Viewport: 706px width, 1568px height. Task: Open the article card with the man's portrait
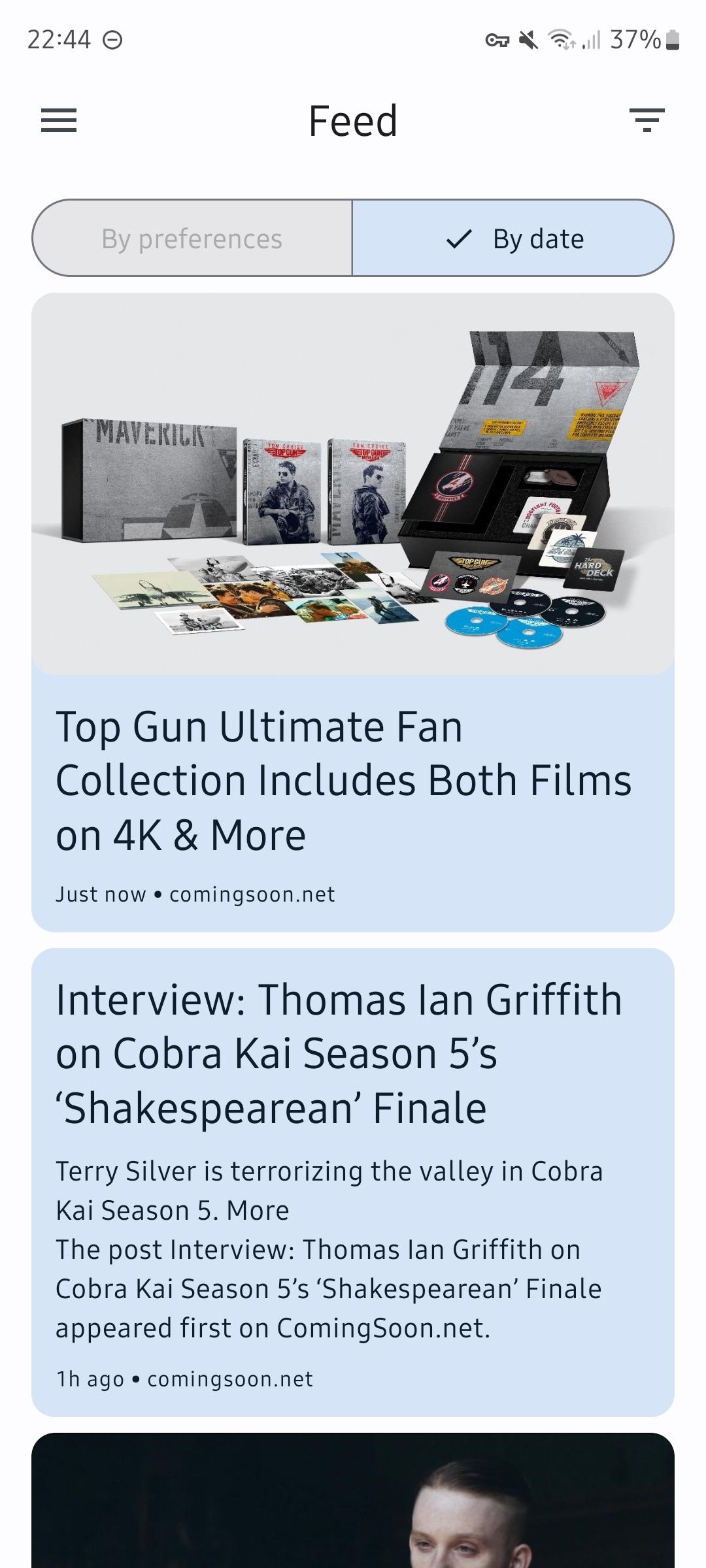[x=353, y=1503]
